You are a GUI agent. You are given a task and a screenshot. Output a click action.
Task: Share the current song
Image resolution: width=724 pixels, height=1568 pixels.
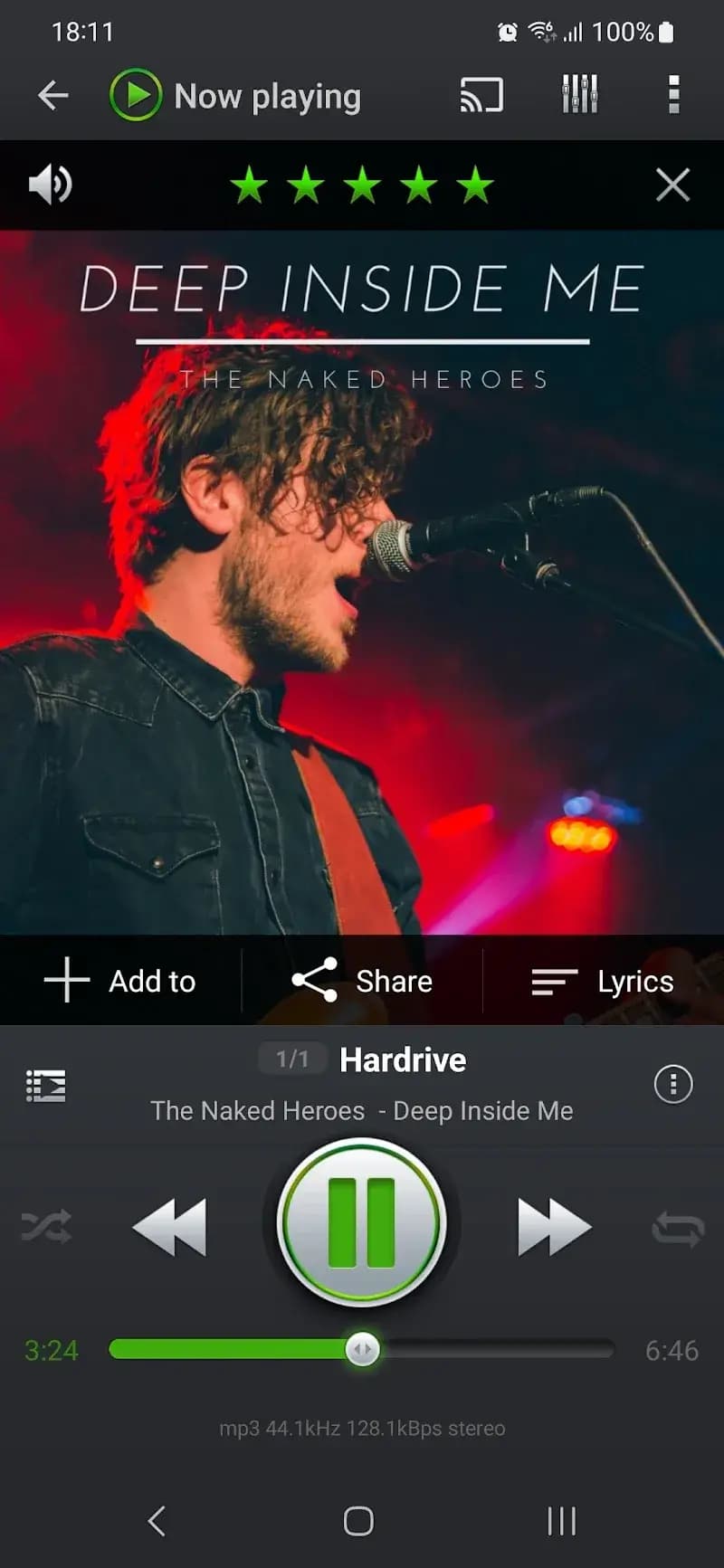[362, 981]
